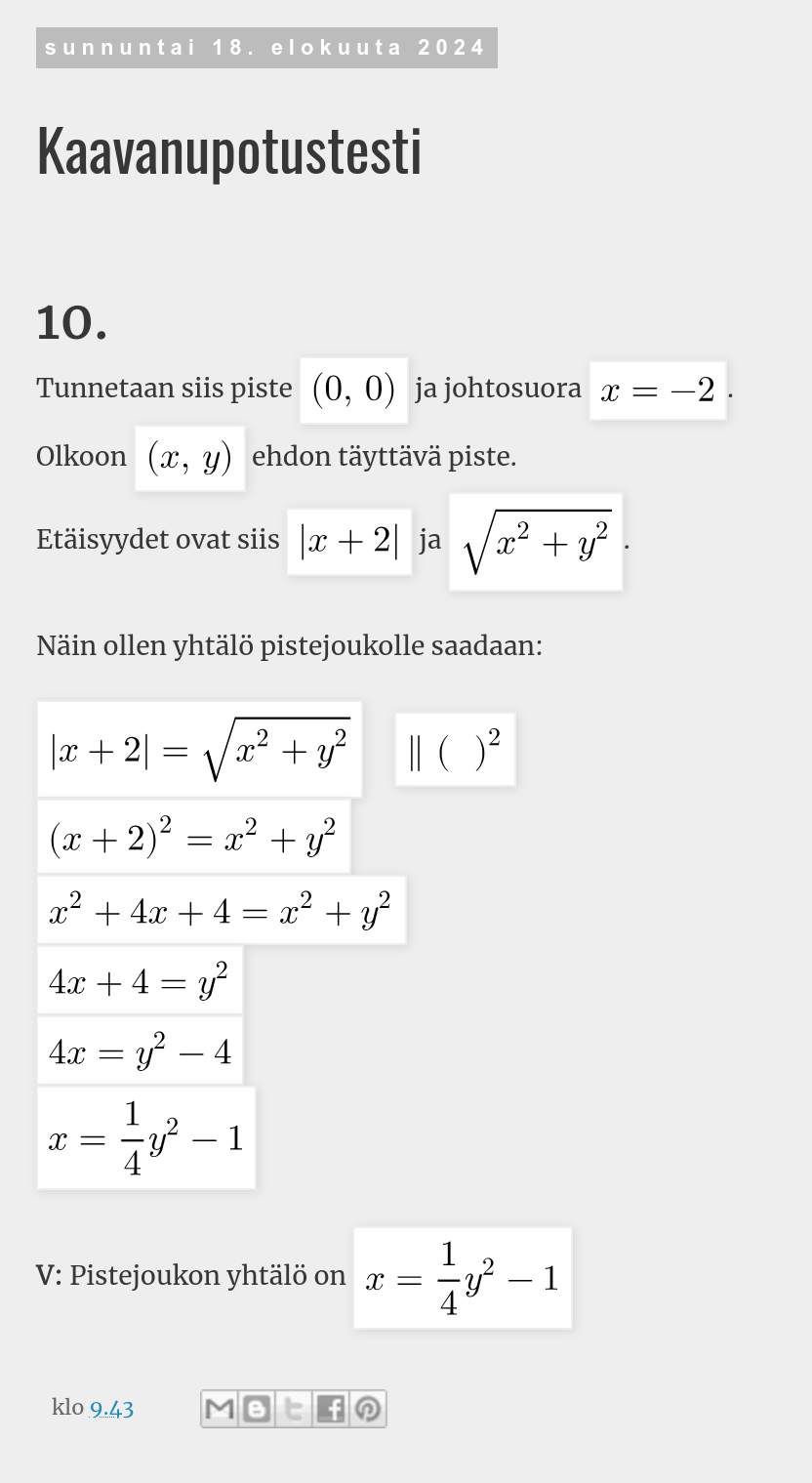Share this post to Twitter
The image size is (812, 1483).
[294, 1409]
